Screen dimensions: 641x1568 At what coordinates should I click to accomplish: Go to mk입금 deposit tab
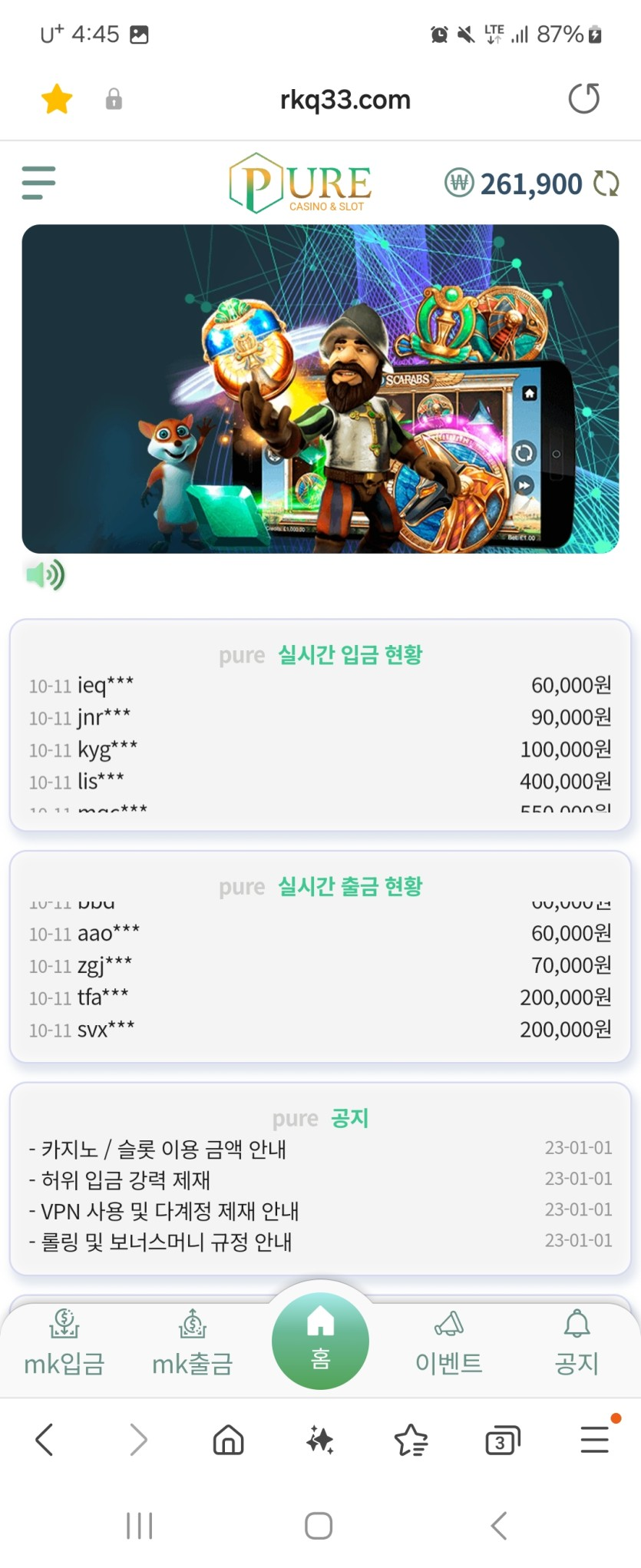click(64, 1344)
